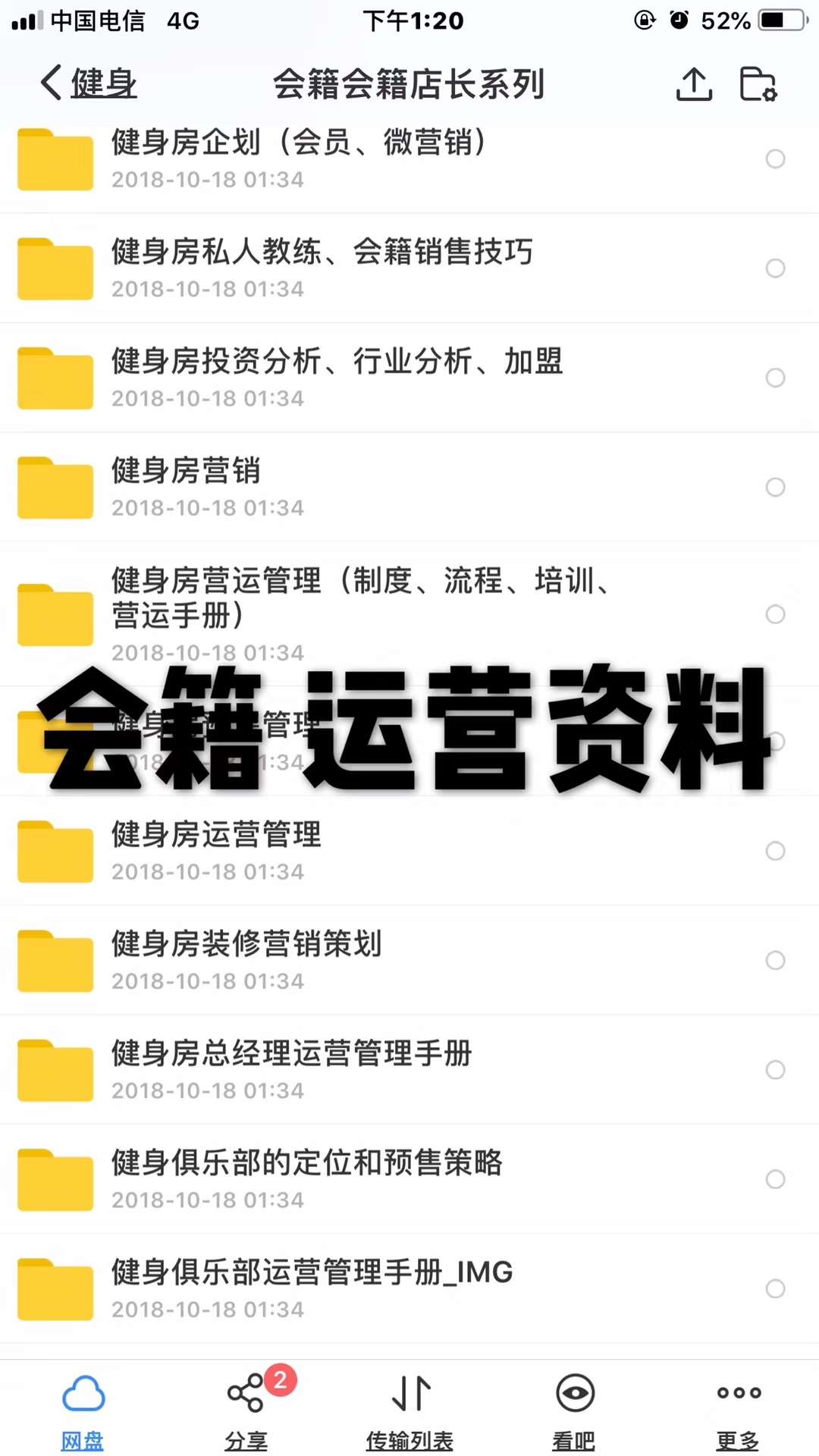Open the 健身房营销 folder
The height and width of the screenshot is (1456, 819).
[186, 485]
